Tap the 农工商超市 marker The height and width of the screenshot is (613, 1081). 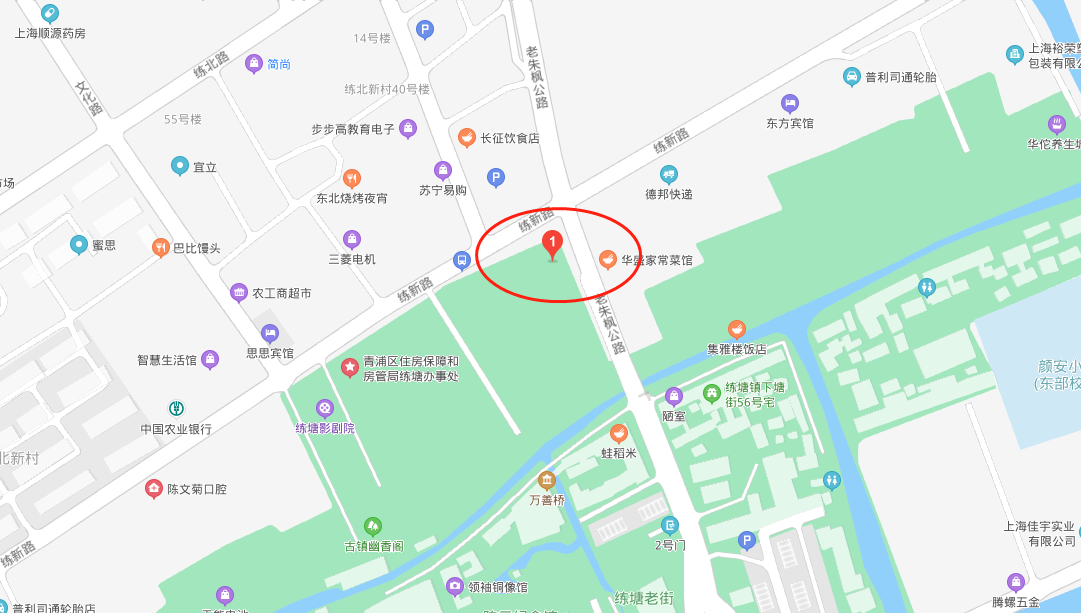coord(239,293)
